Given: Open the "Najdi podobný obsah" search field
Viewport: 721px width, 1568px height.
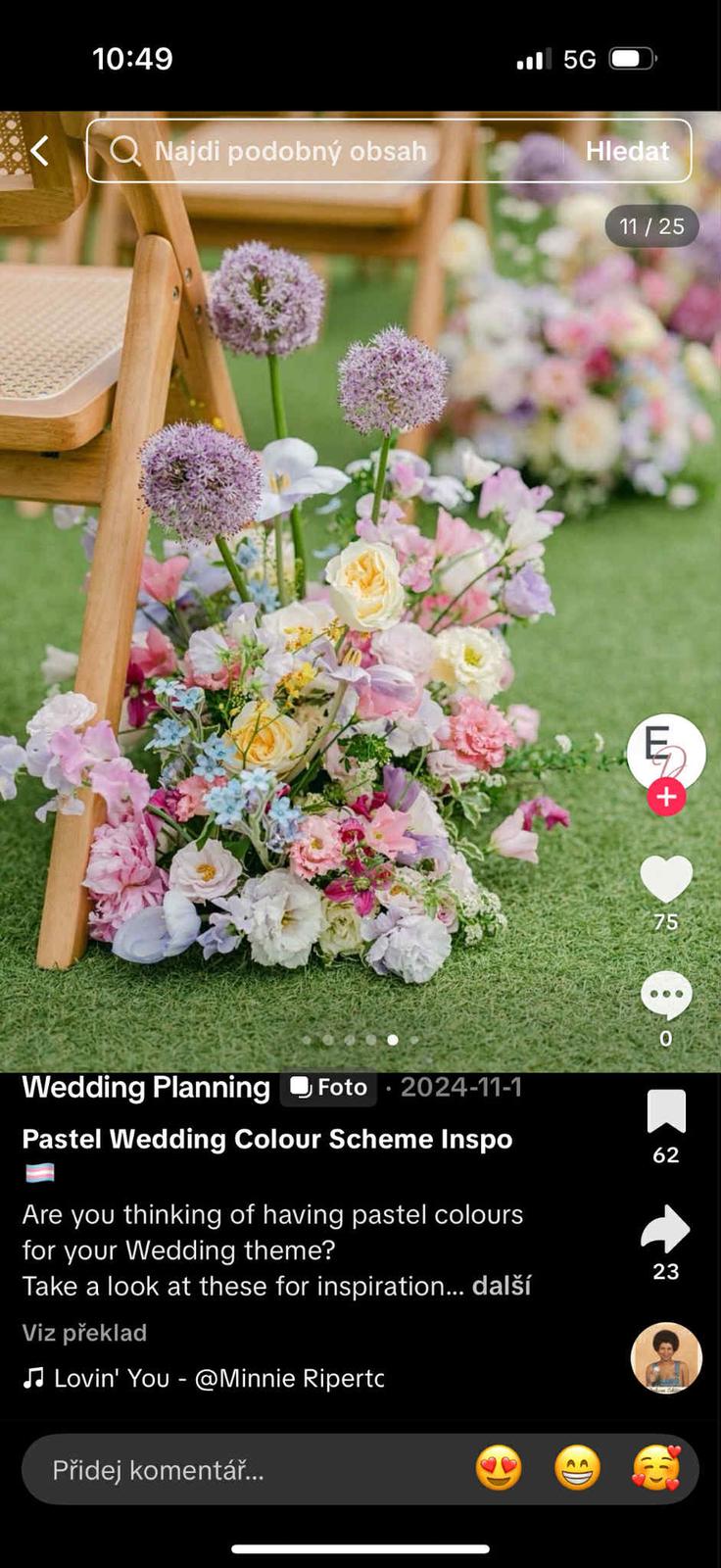Looking at the screenshot, I should tap(323, 151).
